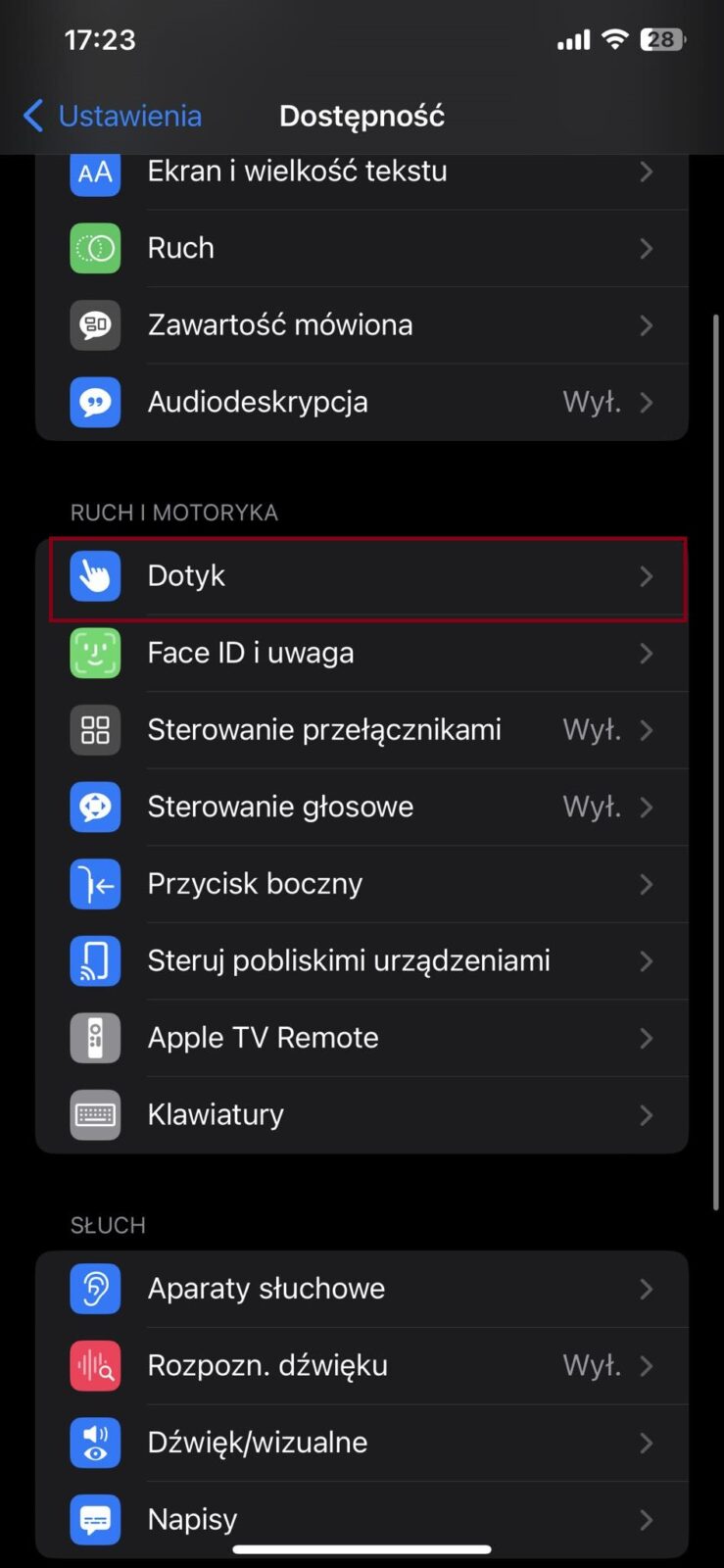Viewport: 724px width, 1568px height.
Task: Open Rozpozn. dźwięku settings
Action: click(x=362, y=1365)
